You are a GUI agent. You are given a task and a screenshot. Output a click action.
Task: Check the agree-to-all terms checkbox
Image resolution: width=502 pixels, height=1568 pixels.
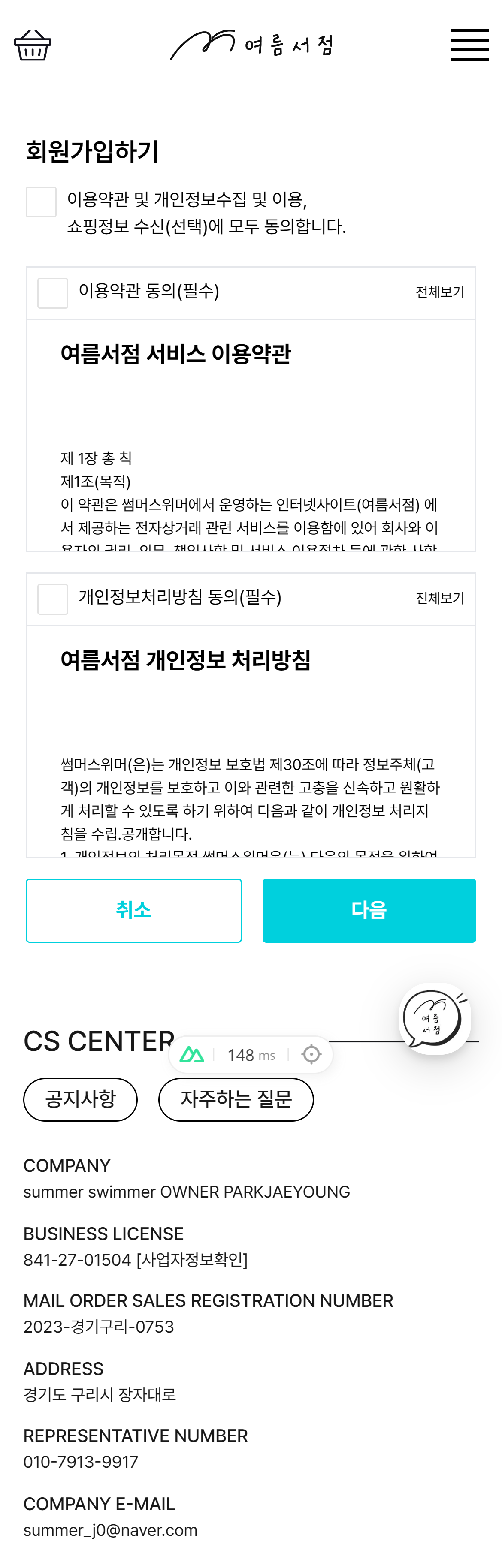point(41,202)
